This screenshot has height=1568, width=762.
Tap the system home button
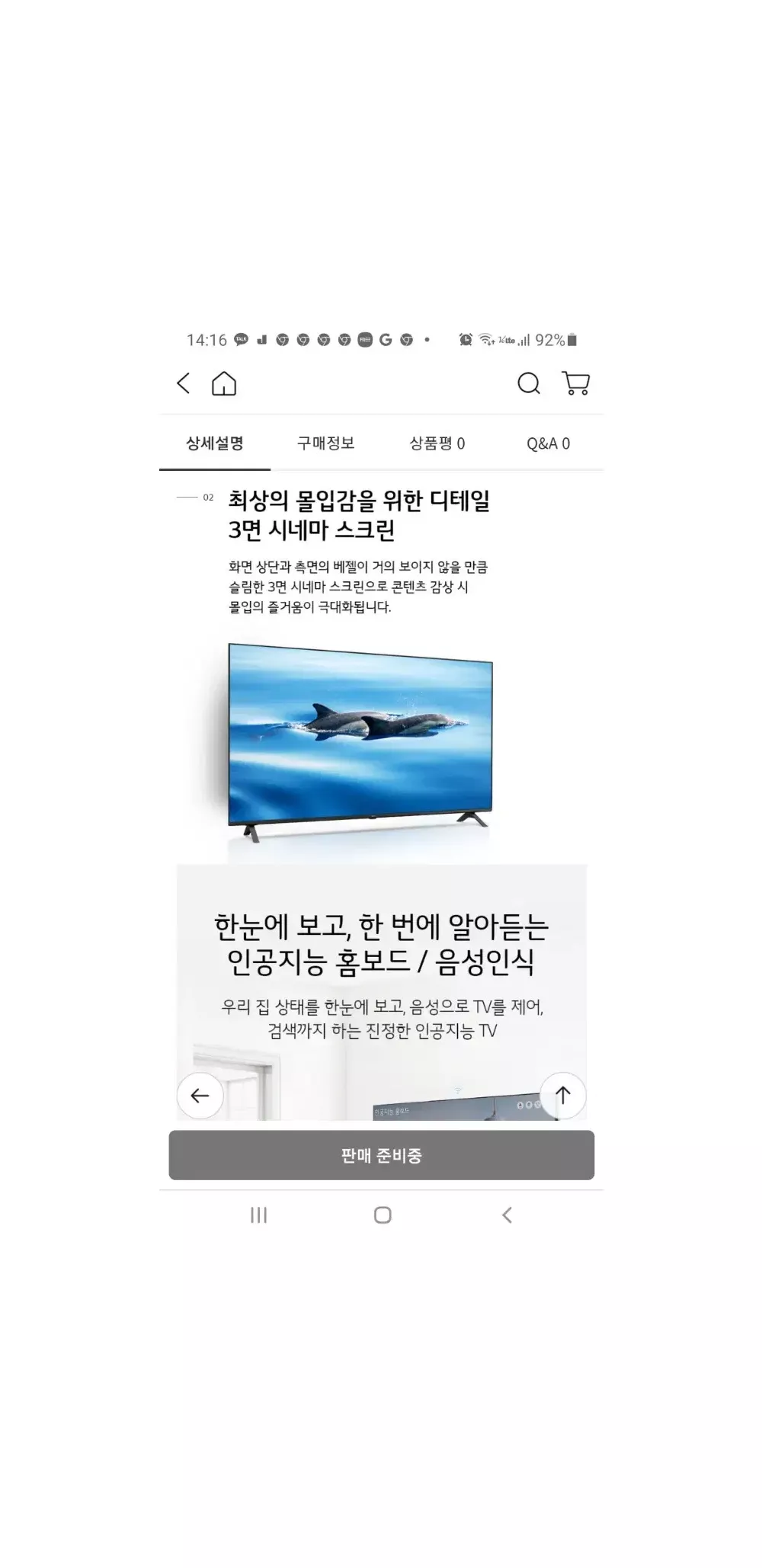tap(383, 1215)
